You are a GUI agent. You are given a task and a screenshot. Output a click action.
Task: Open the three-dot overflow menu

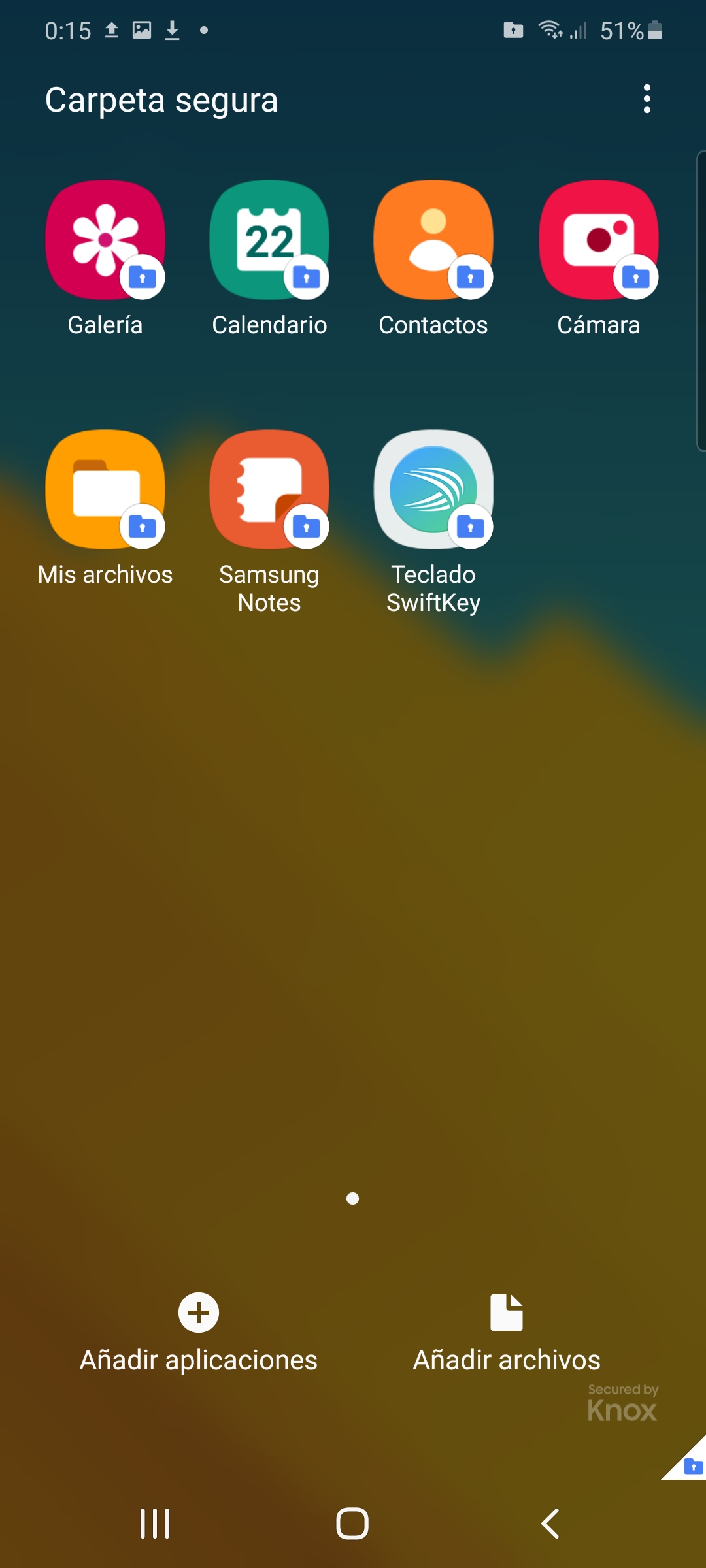(x=647, y=99)
